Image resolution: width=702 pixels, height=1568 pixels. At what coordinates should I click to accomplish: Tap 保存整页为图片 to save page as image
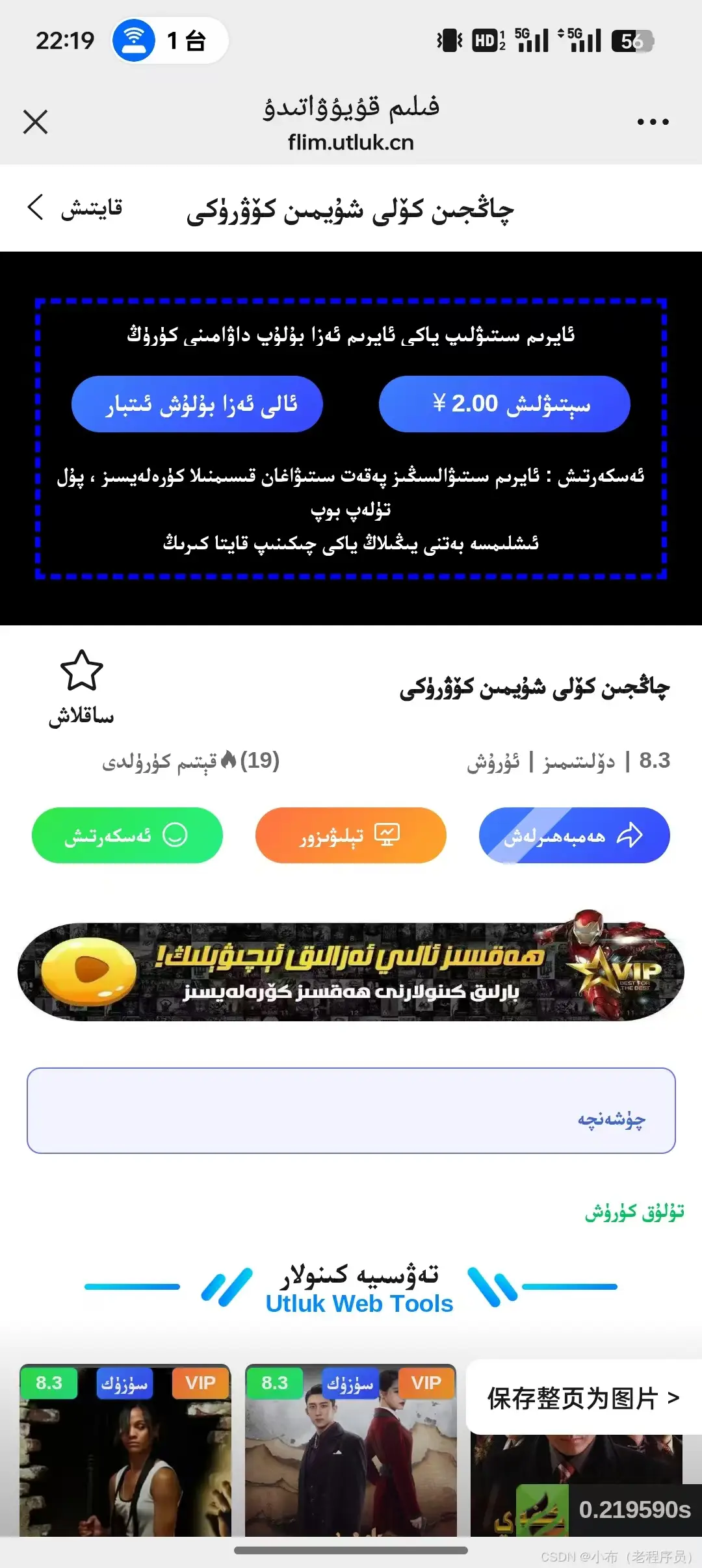(583, 1398)
